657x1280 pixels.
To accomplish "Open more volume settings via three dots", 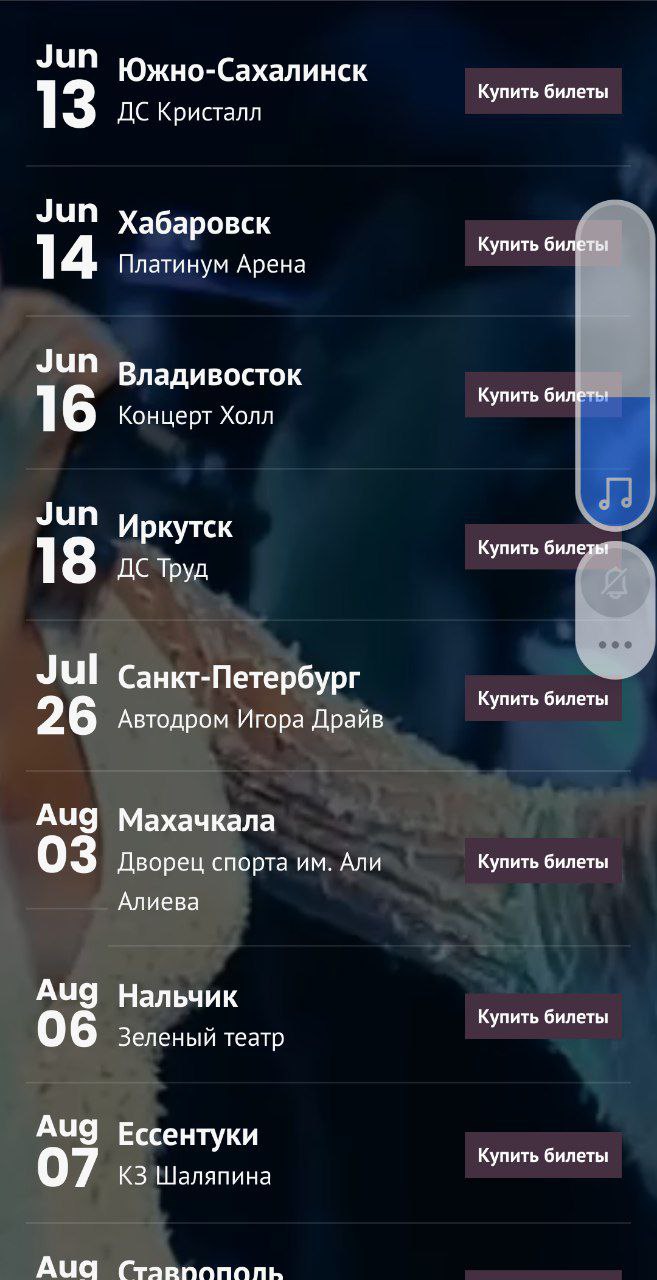I will click(615, 645).
